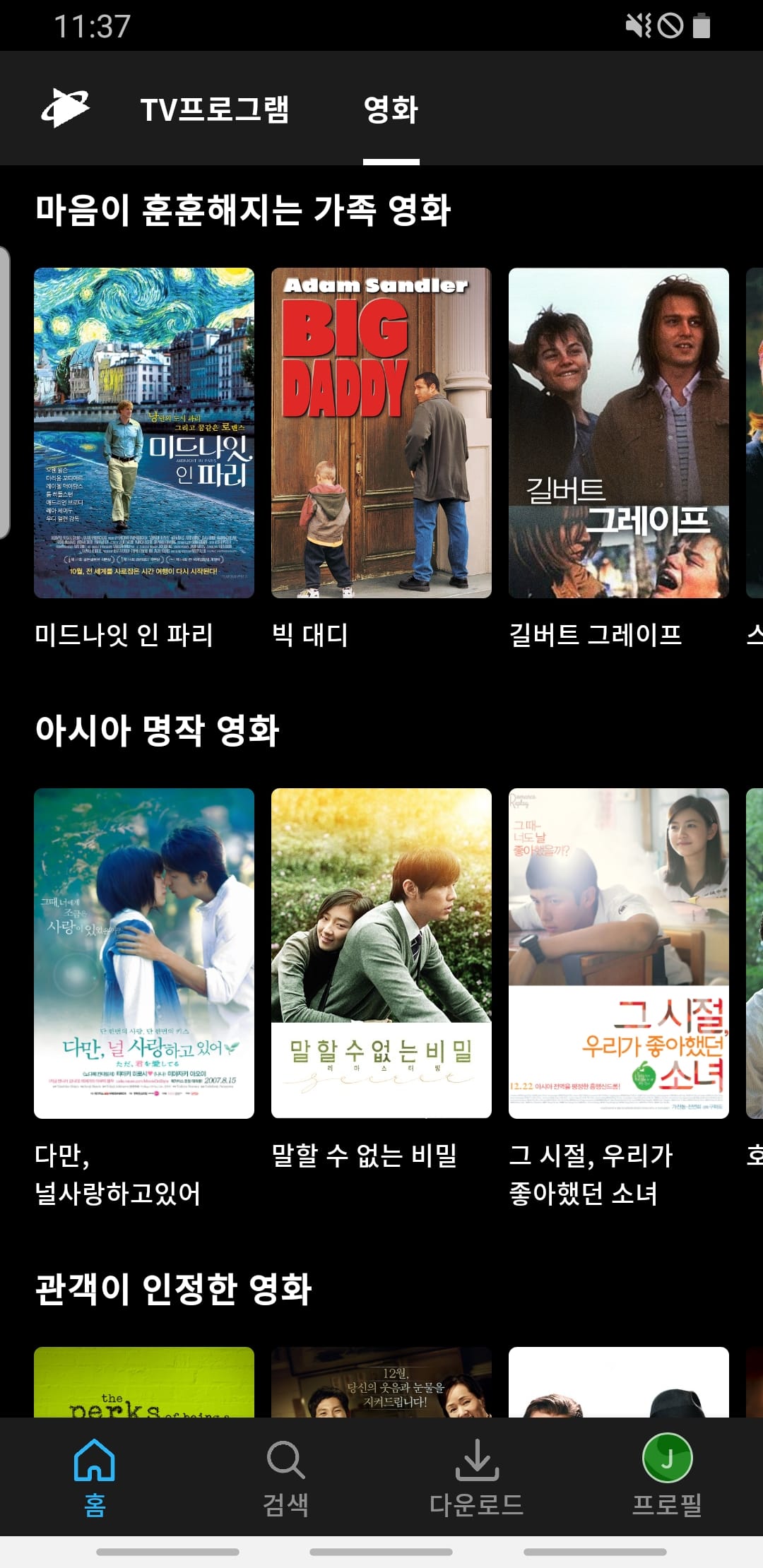This screenshot has width=763, height=1568.
Task: Open the perks movie poster under 관객이 인정한 영화
Action: click(144, 1382)
